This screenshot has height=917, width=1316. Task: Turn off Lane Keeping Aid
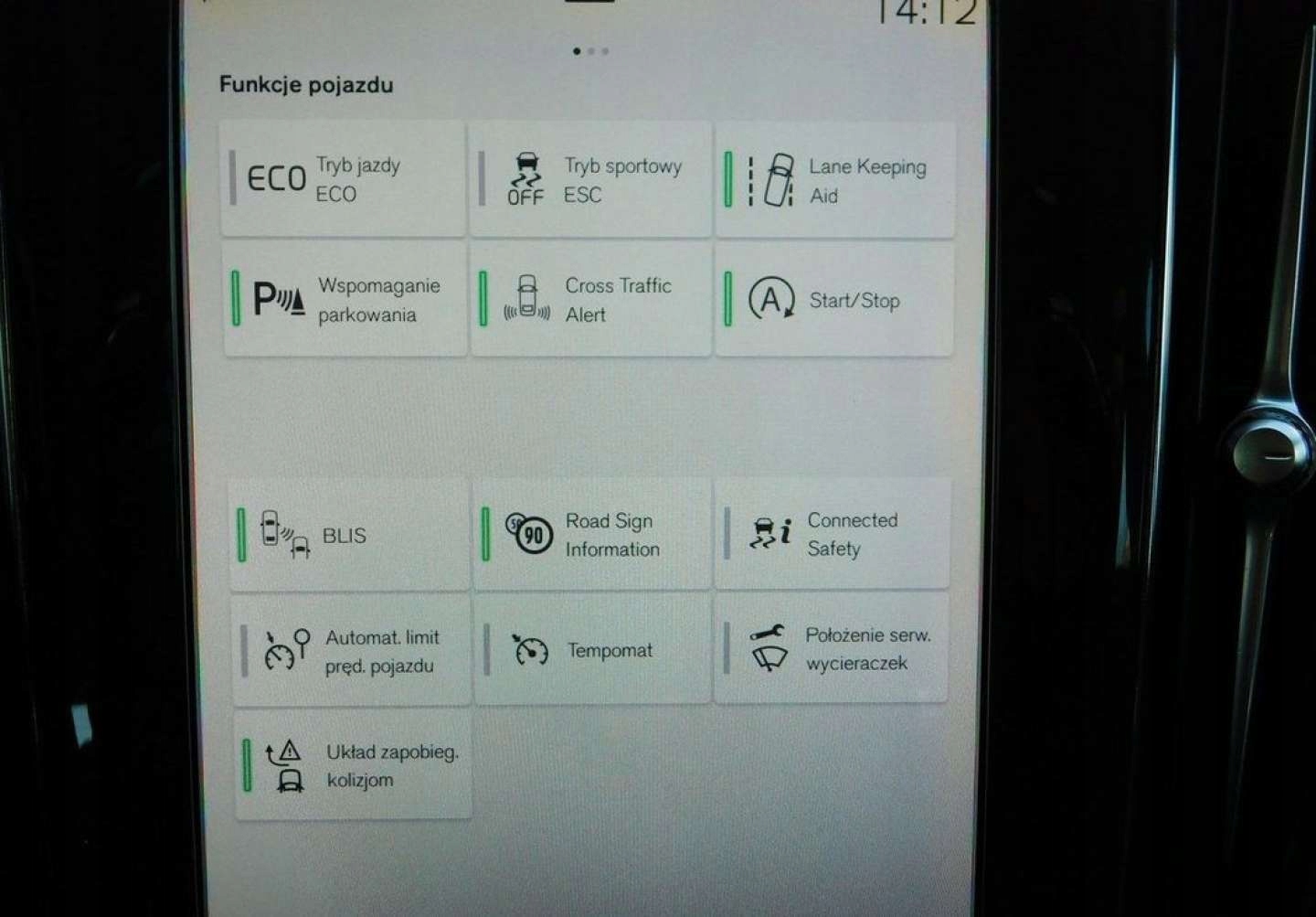(834, 180)
